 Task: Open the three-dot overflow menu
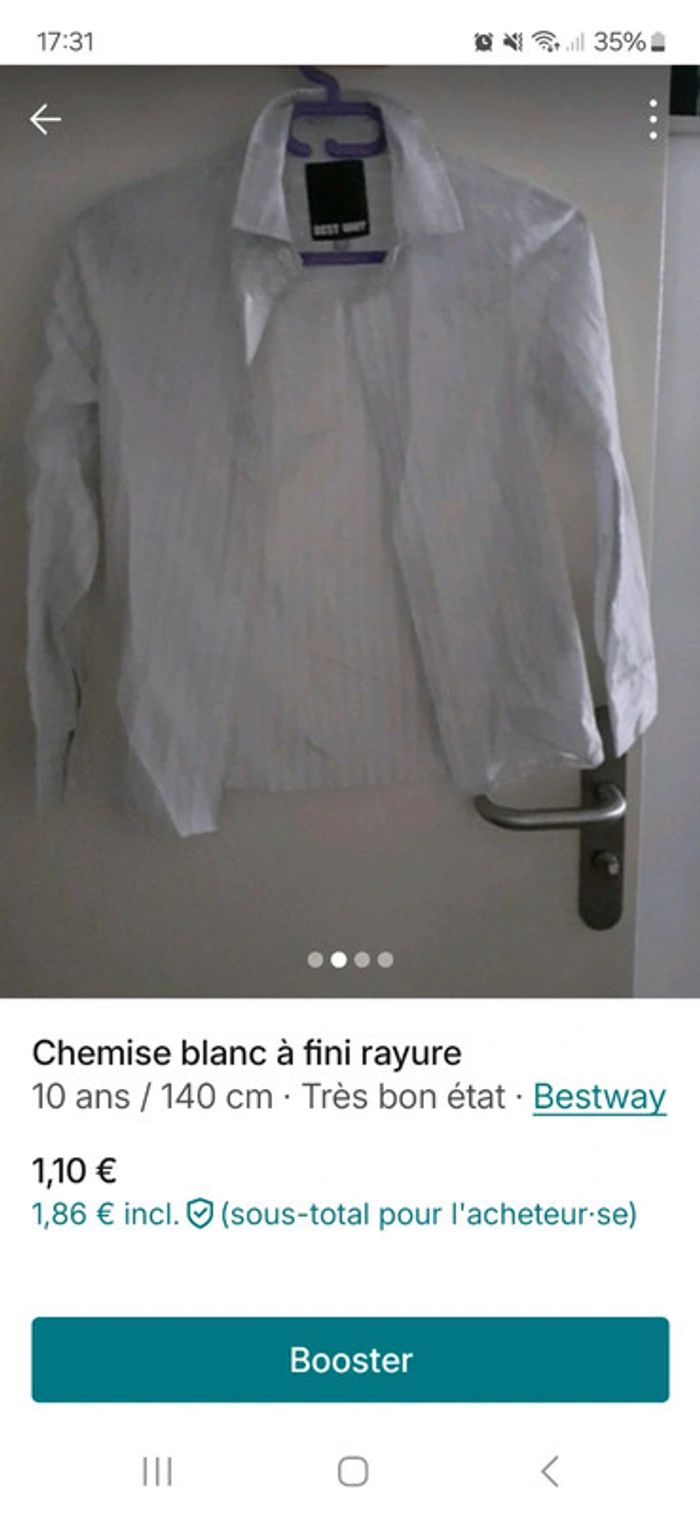pyautogui.click(x=653, y=120)
